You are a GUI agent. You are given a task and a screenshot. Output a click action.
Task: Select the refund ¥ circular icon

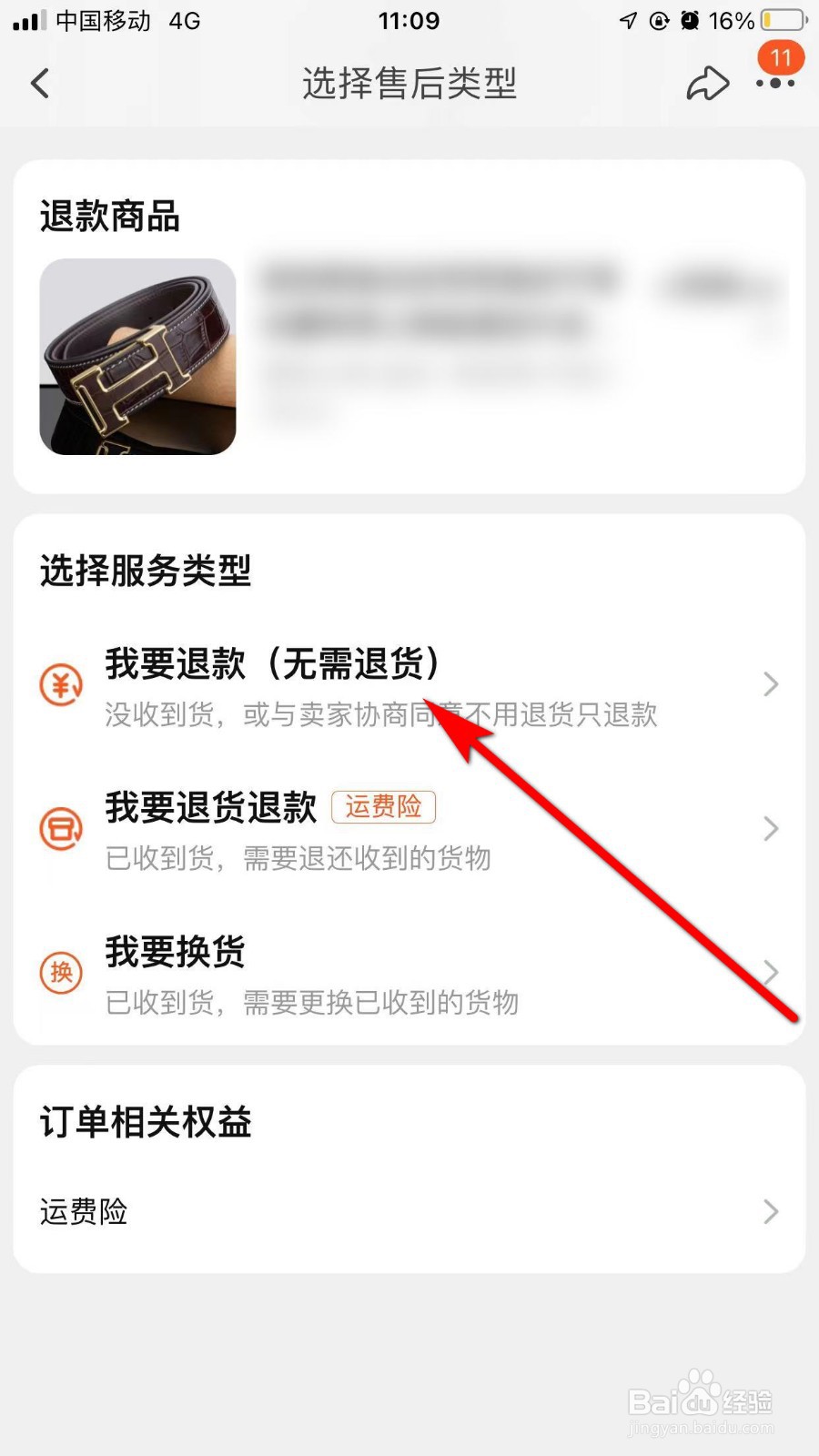(x=60, y=685)
